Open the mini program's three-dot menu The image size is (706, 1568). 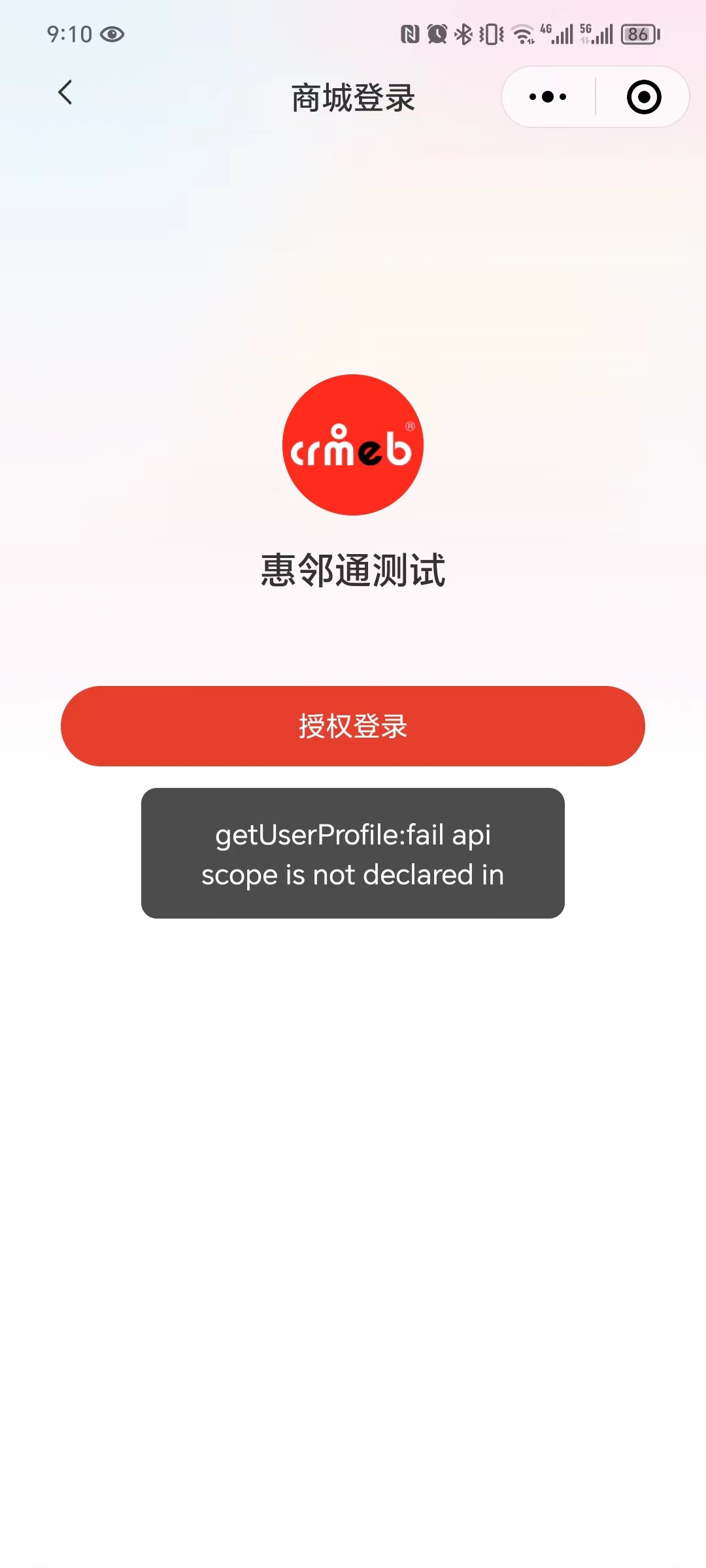tap(548, 97)
